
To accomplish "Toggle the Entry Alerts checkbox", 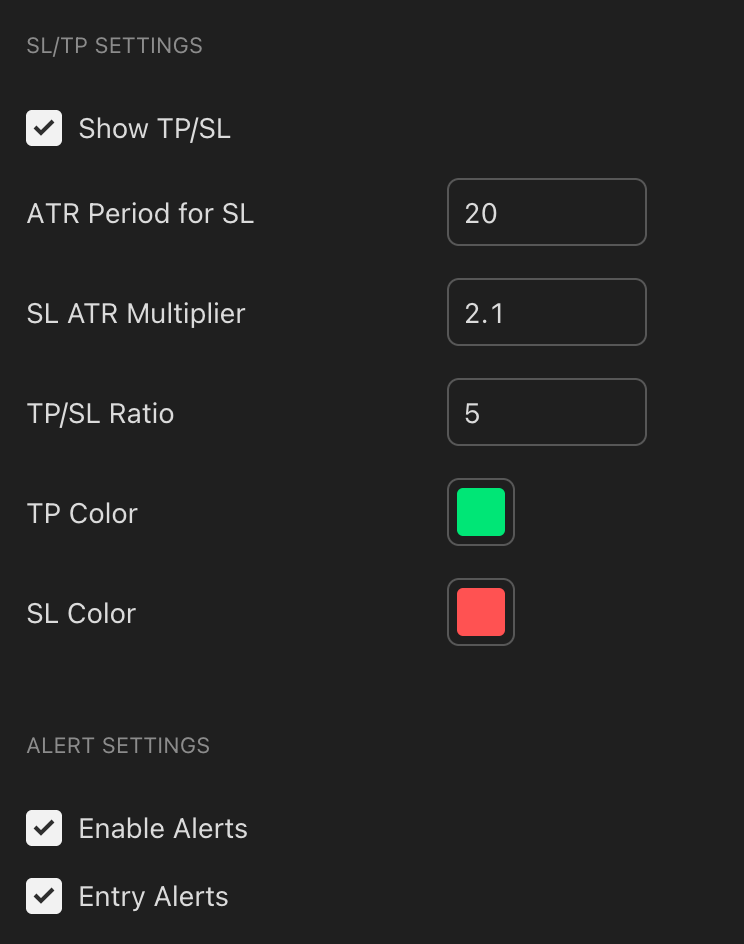I will (x=44, y=896).
